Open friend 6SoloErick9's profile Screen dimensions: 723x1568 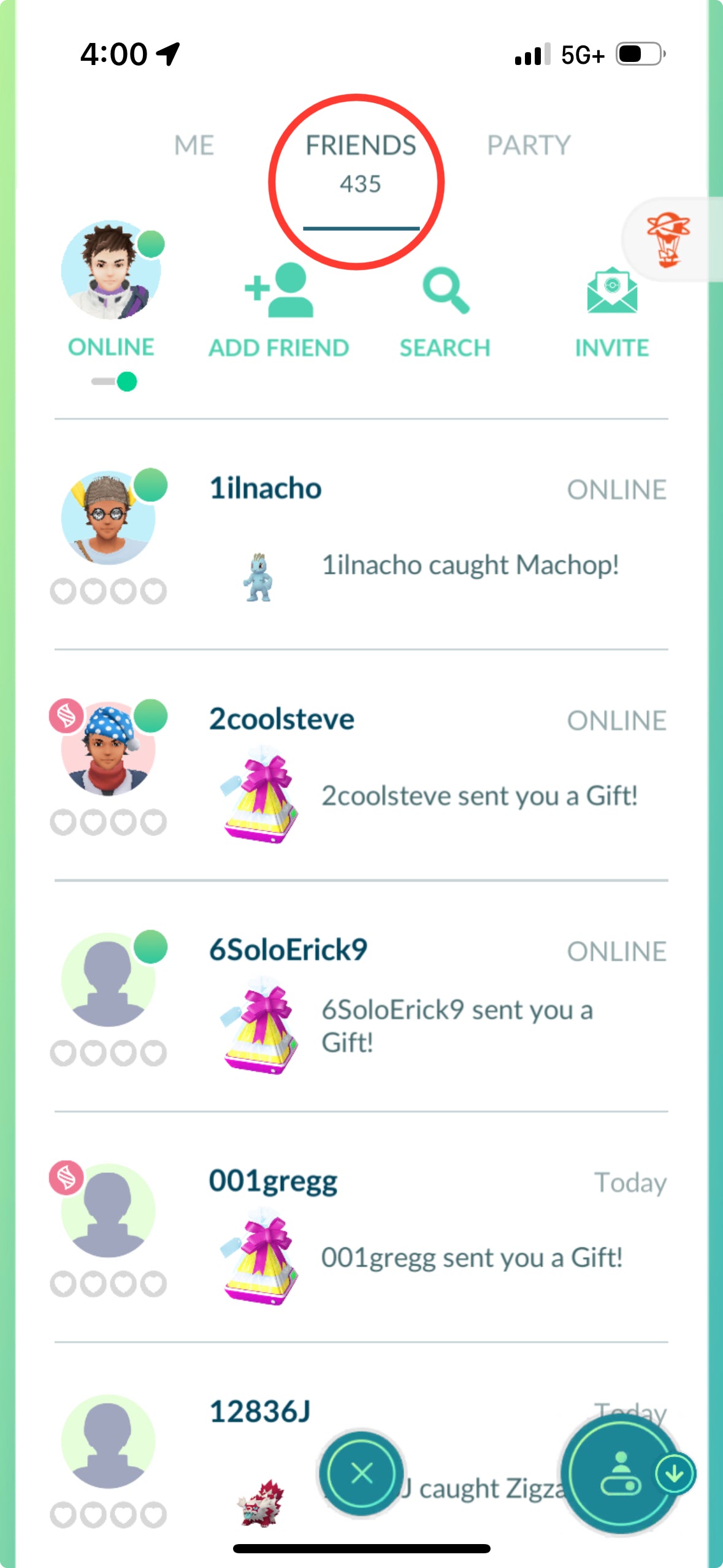pyautogui.click(x=288, y=950)
